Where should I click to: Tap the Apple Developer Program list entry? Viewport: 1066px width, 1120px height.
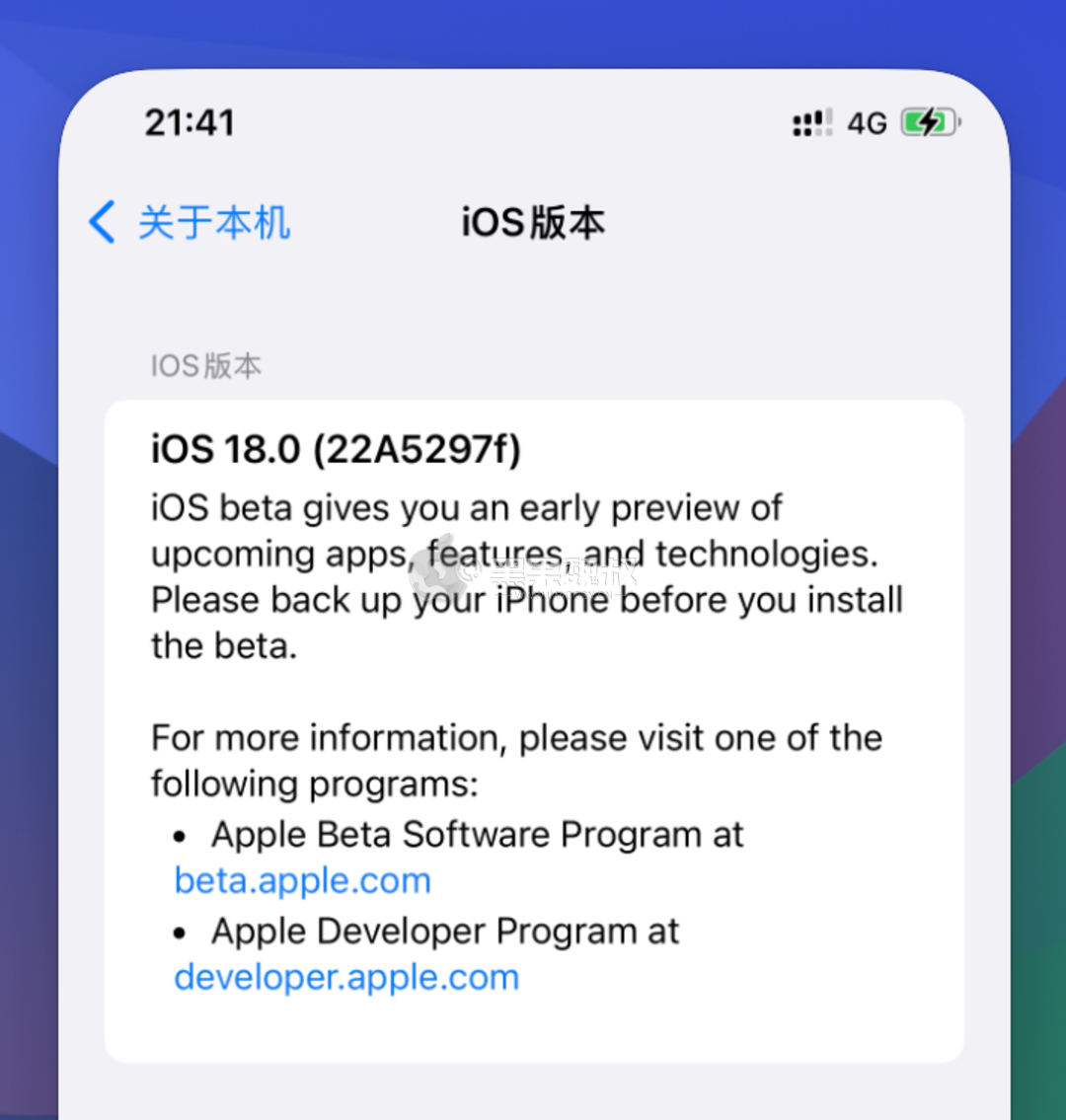444,932
